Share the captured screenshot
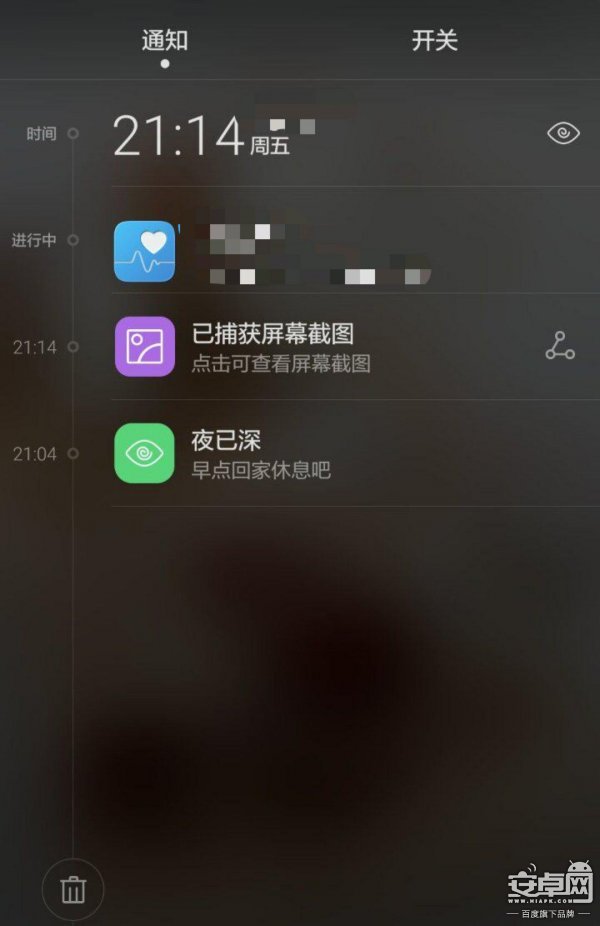The width and height of the screenshot is (600, 926). [x=560, y=346]
